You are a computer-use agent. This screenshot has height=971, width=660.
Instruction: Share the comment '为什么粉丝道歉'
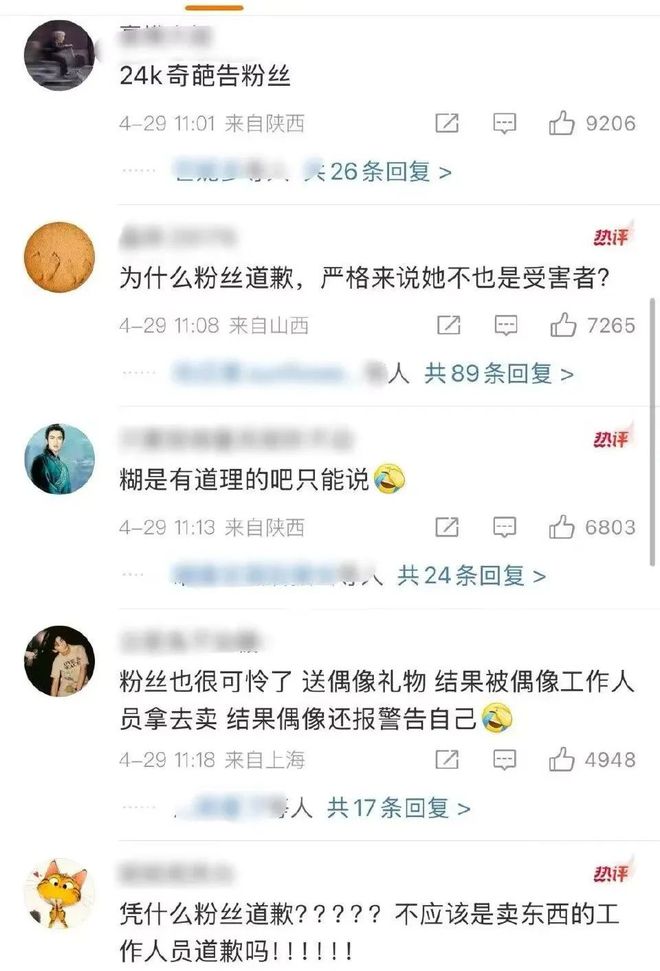click(x=447, y=325)
